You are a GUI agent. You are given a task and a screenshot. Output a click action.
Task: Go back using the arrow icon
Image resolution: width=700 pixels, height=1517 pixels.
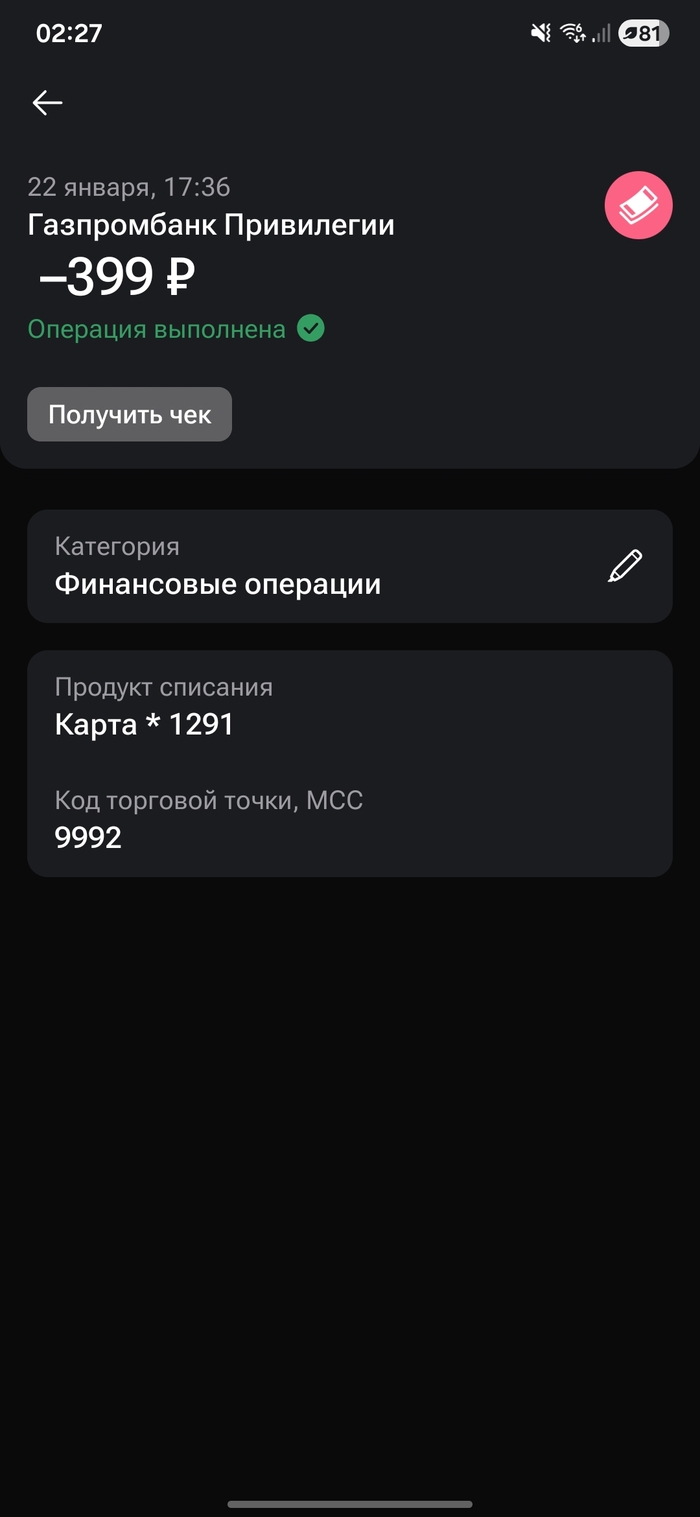47,102
